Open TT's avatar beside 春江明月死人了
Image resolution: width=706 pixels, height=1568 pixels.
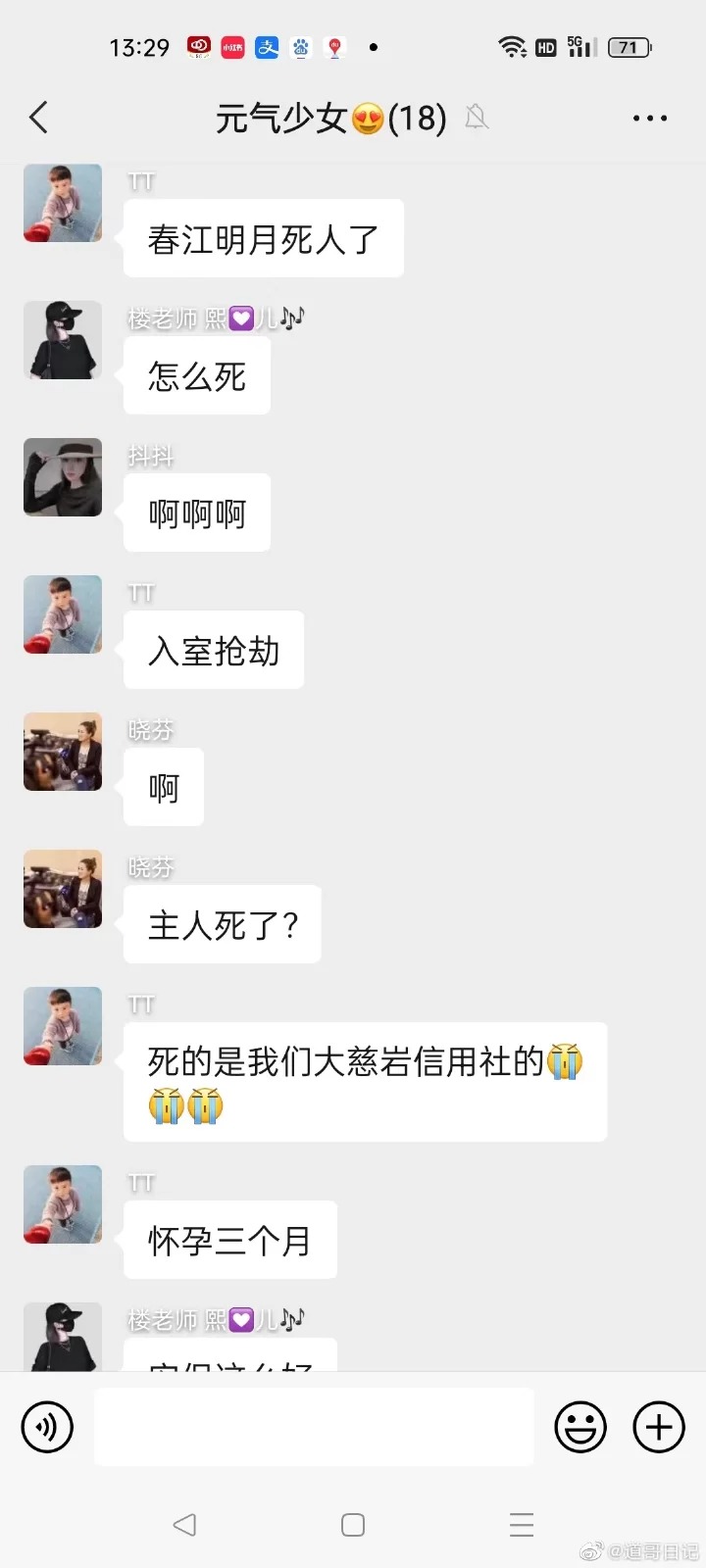coord(63,203)
